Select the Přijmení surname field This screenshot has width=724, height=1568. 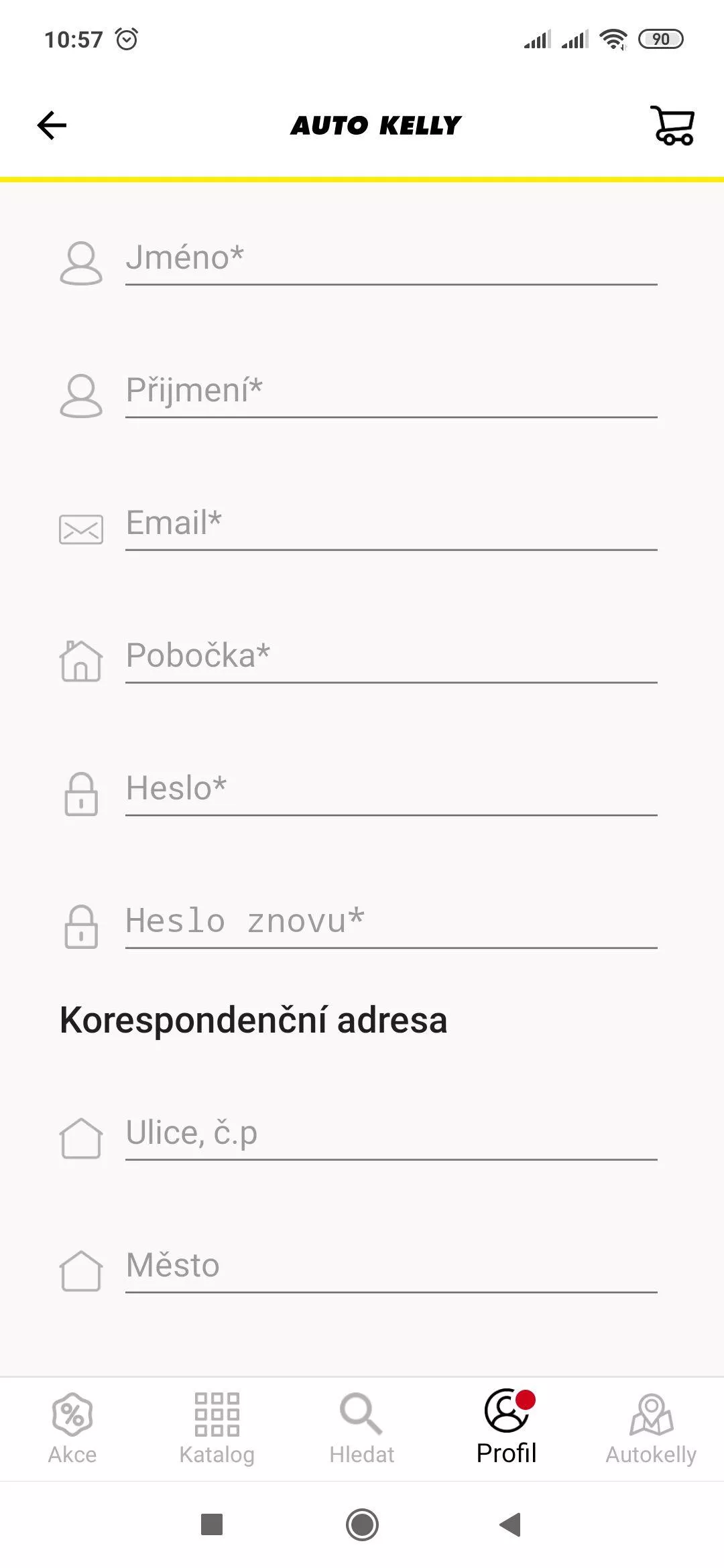(x=391, y=391)
